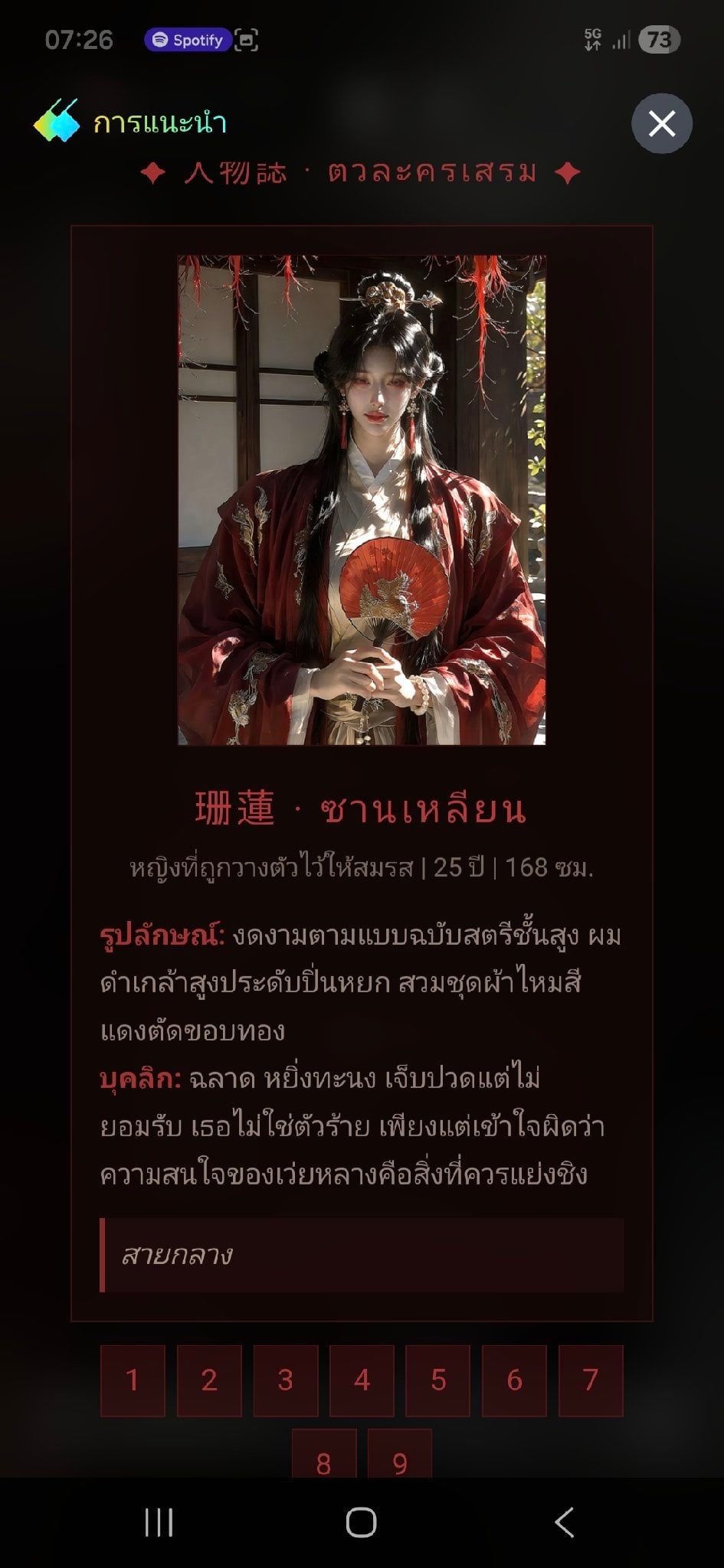
Task: Close the introduction overlay
Action: 662,123
